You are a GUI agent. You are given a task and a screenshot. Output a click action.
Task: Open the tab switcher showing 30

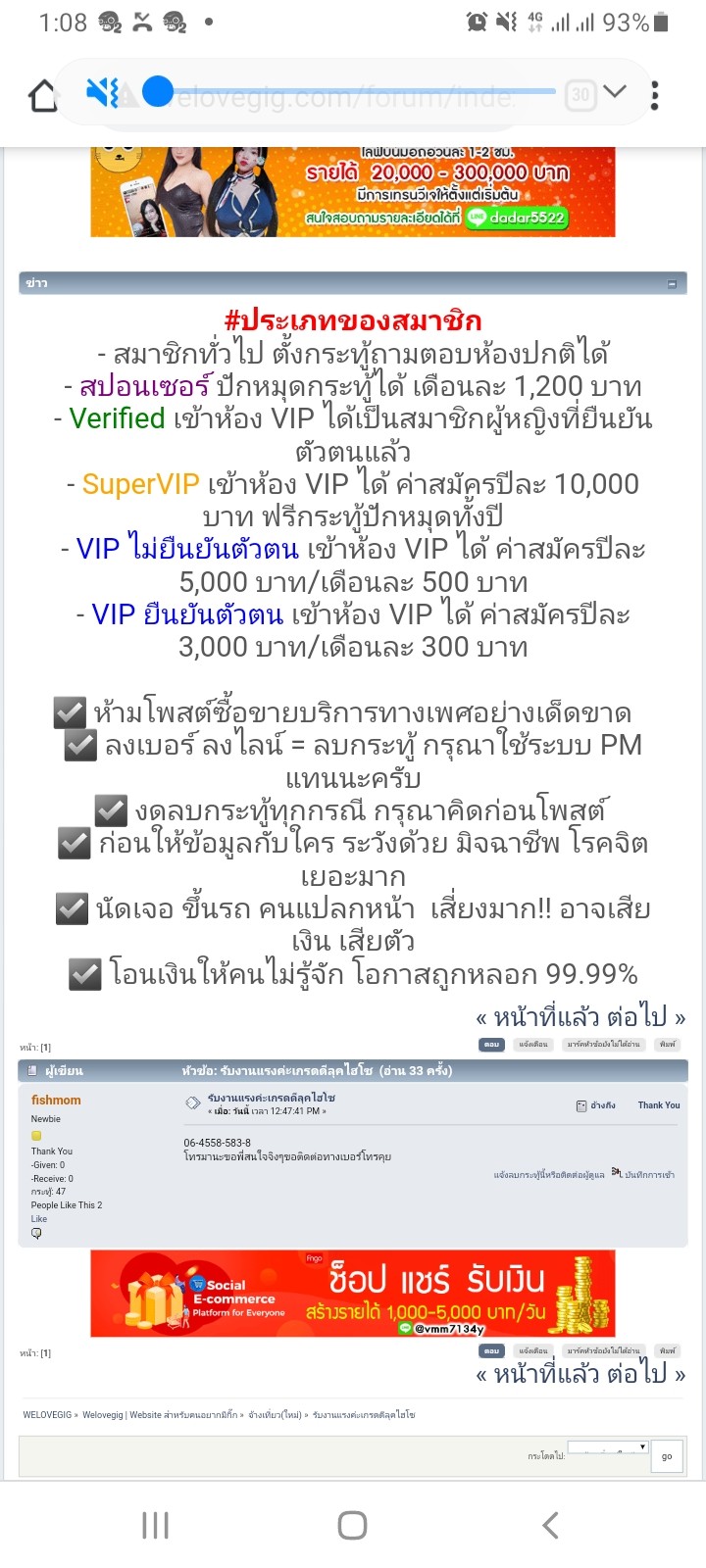tap(580, 94)
